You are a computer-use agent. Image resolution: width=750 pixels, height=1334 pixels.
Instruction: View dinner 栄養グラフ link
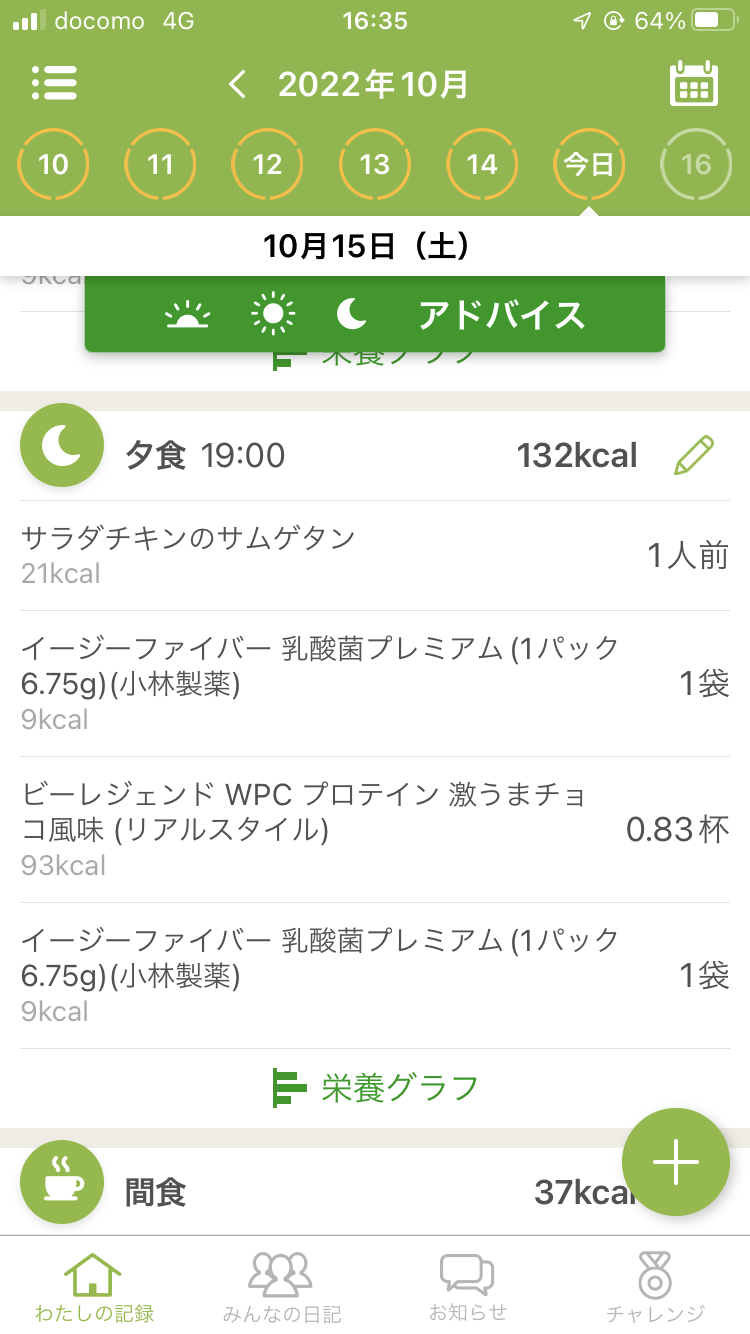376,1088
